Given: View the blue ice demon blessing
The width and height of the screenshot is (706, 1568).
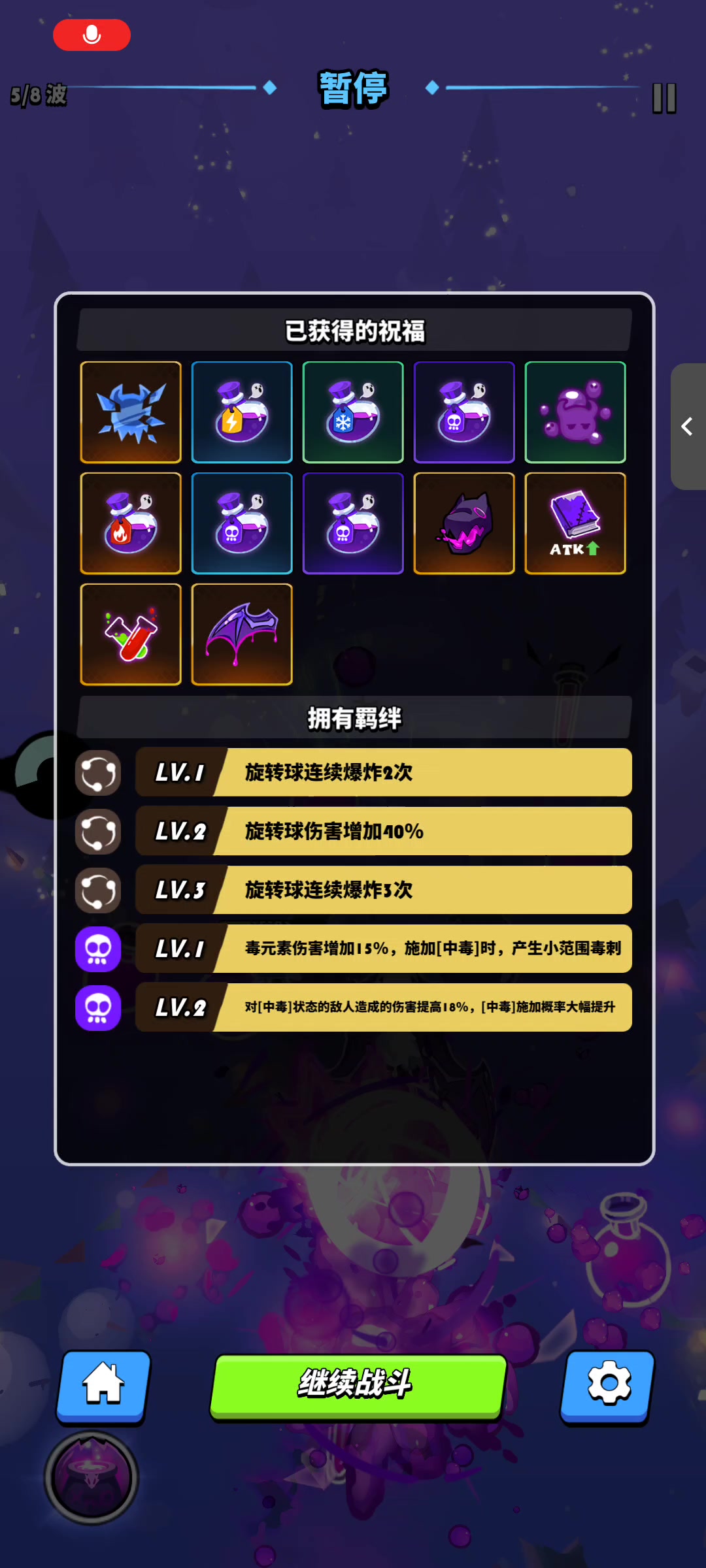Looking at the screenshot, I should coord(131,412).
